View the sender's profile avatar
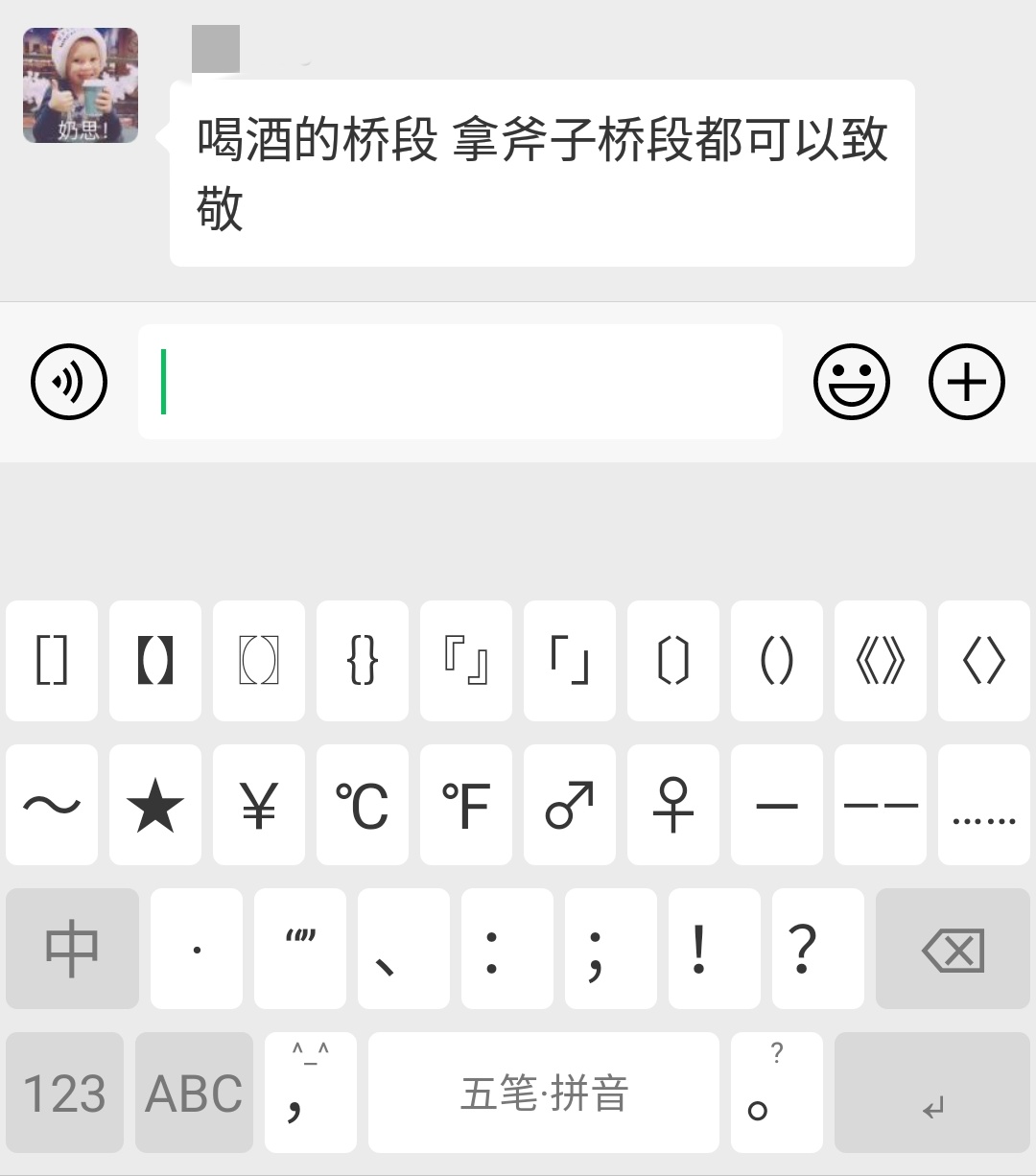This screenshot has width=1036, height=1176. (x=81, y=85)
